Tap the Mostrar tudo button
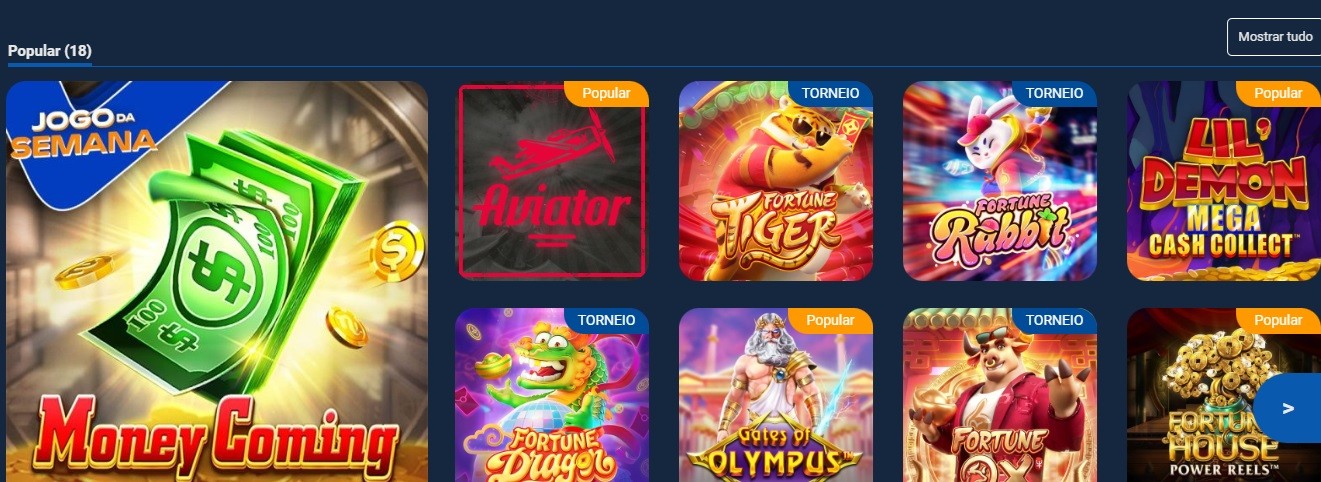Image resolution: width=1321 pixels, height=482 pixels. tap(1274, 36)
